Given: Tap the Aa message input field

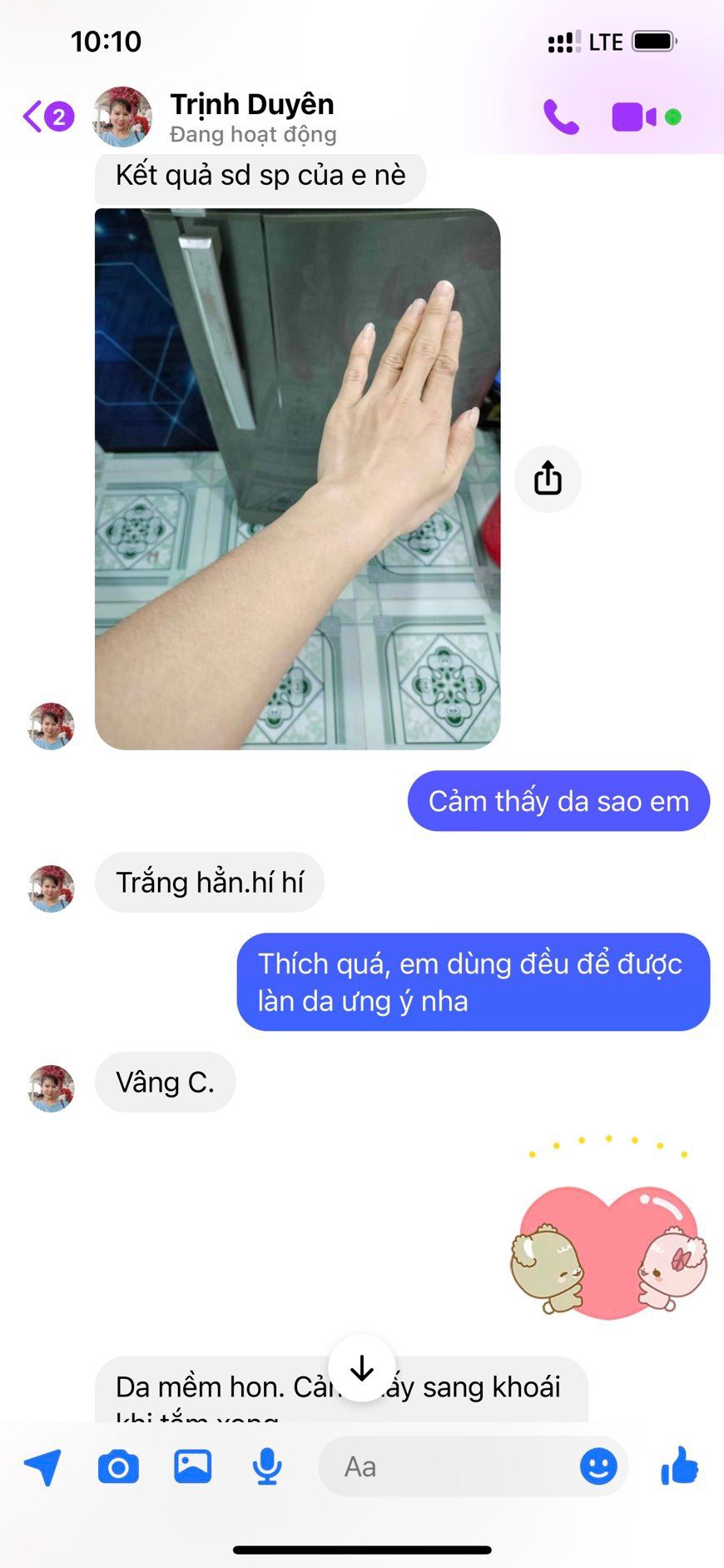Looking at the screenshot, I should pos(449,1466).
